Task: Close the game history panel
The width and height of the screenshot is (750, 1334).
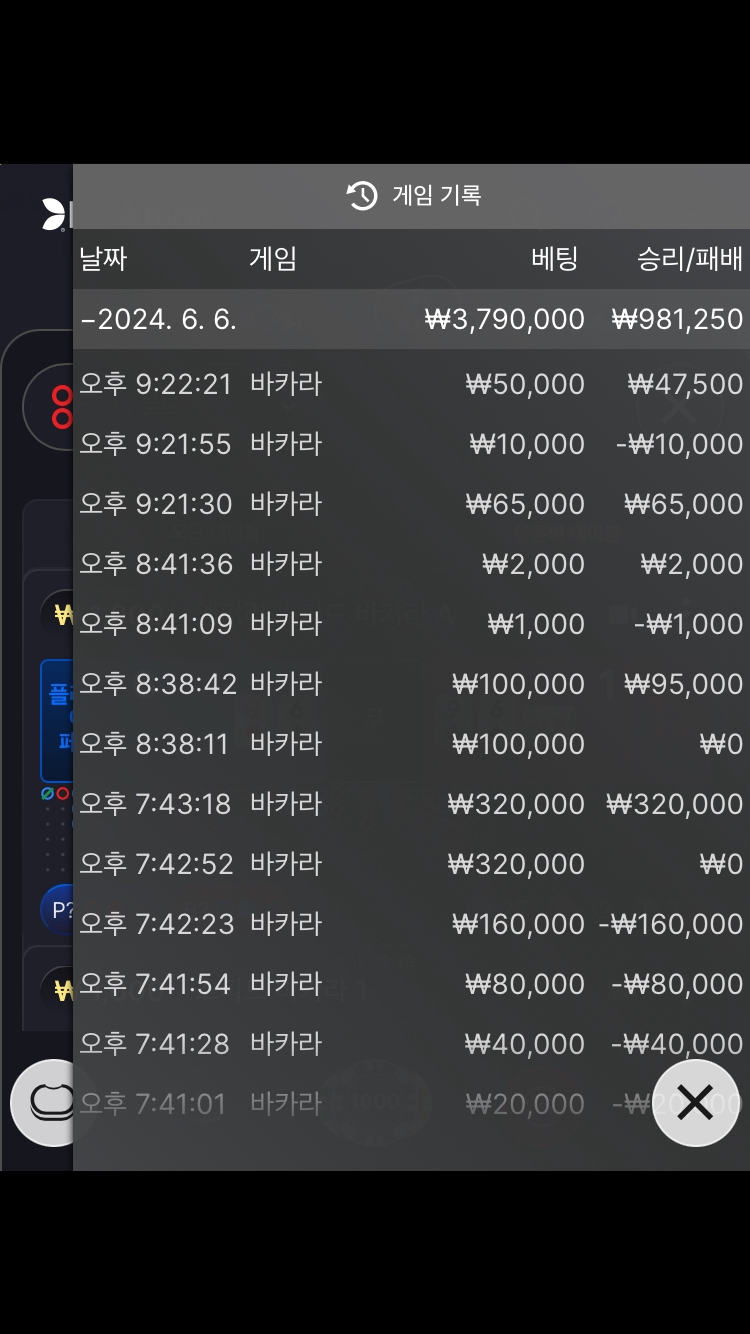Action: [x=694, y=1103]
